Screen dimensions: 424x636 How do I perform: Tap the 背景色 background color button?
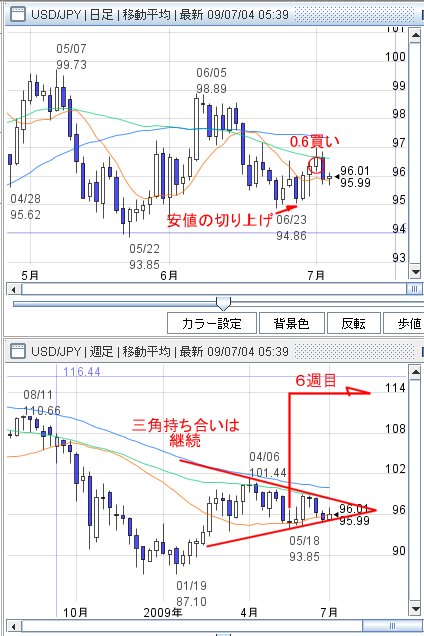(x=292, y=323)
